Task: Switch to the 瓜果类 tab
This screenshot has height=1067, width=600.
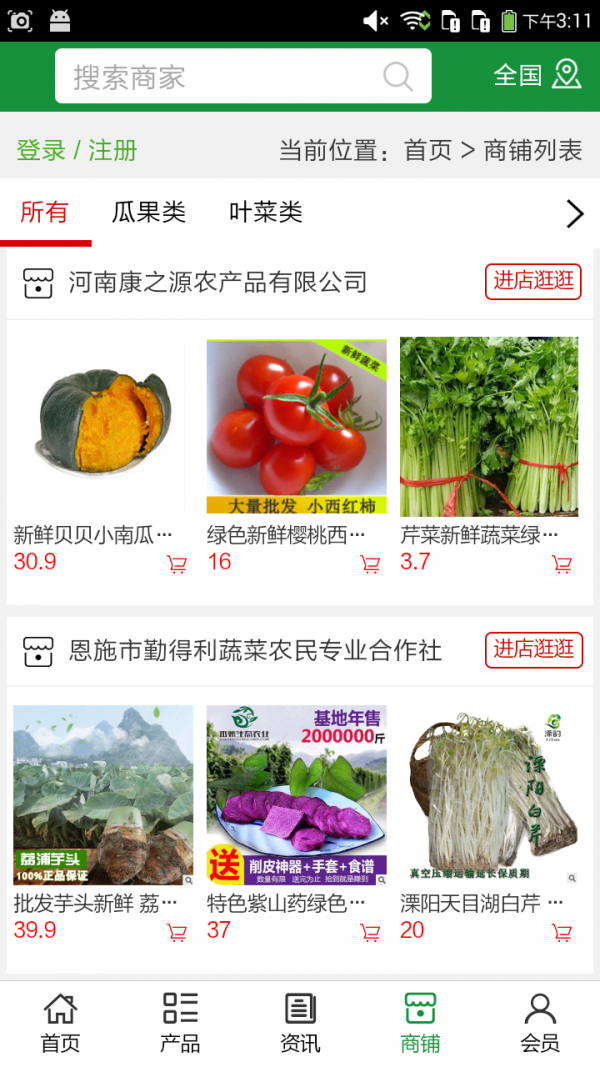Action: [149, 212]
